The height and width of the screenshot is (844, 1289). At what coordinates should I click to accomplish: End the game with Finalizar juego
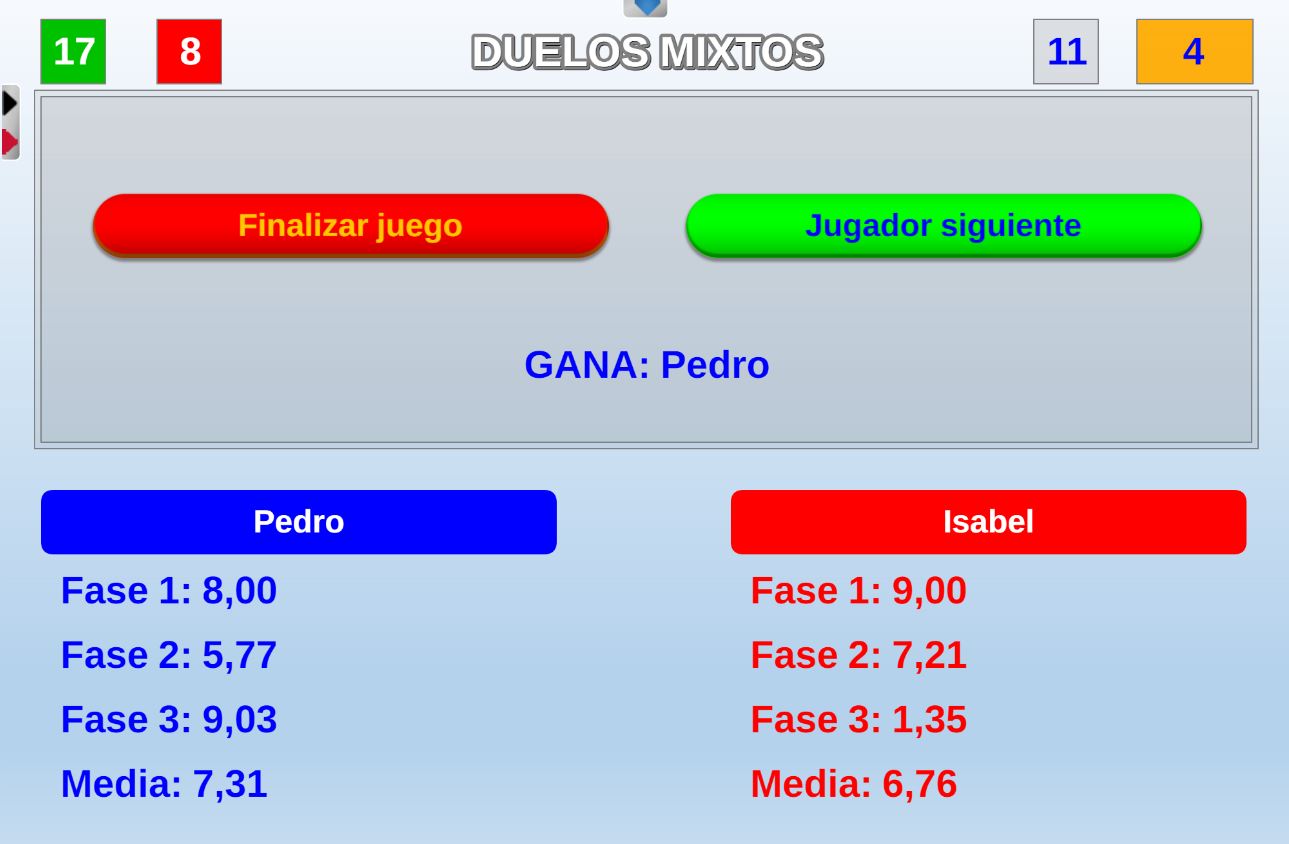coord(350,225)
